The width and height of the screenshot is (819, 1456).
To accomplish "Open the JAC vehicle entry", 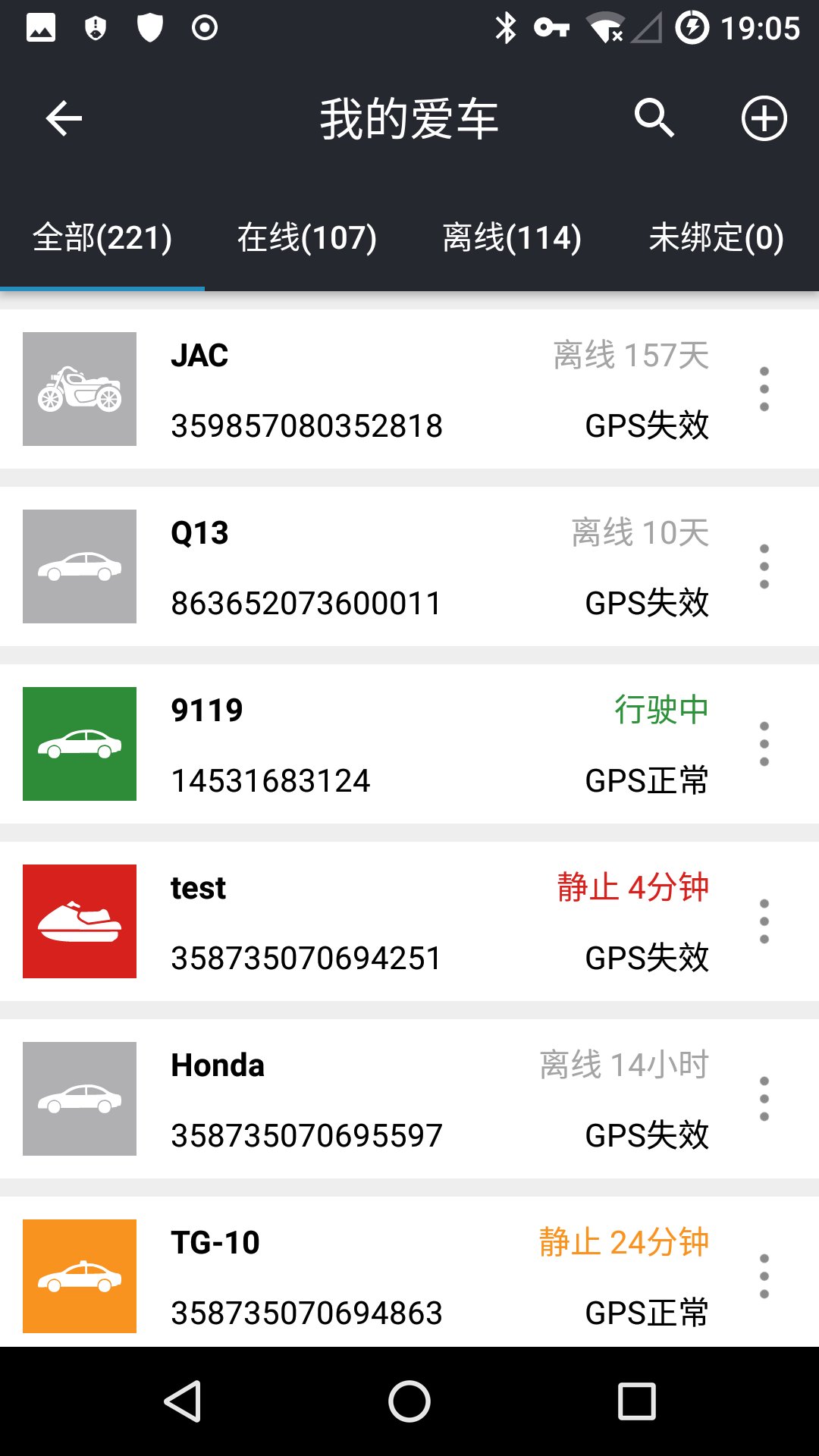I will click(x=364, y=389).
